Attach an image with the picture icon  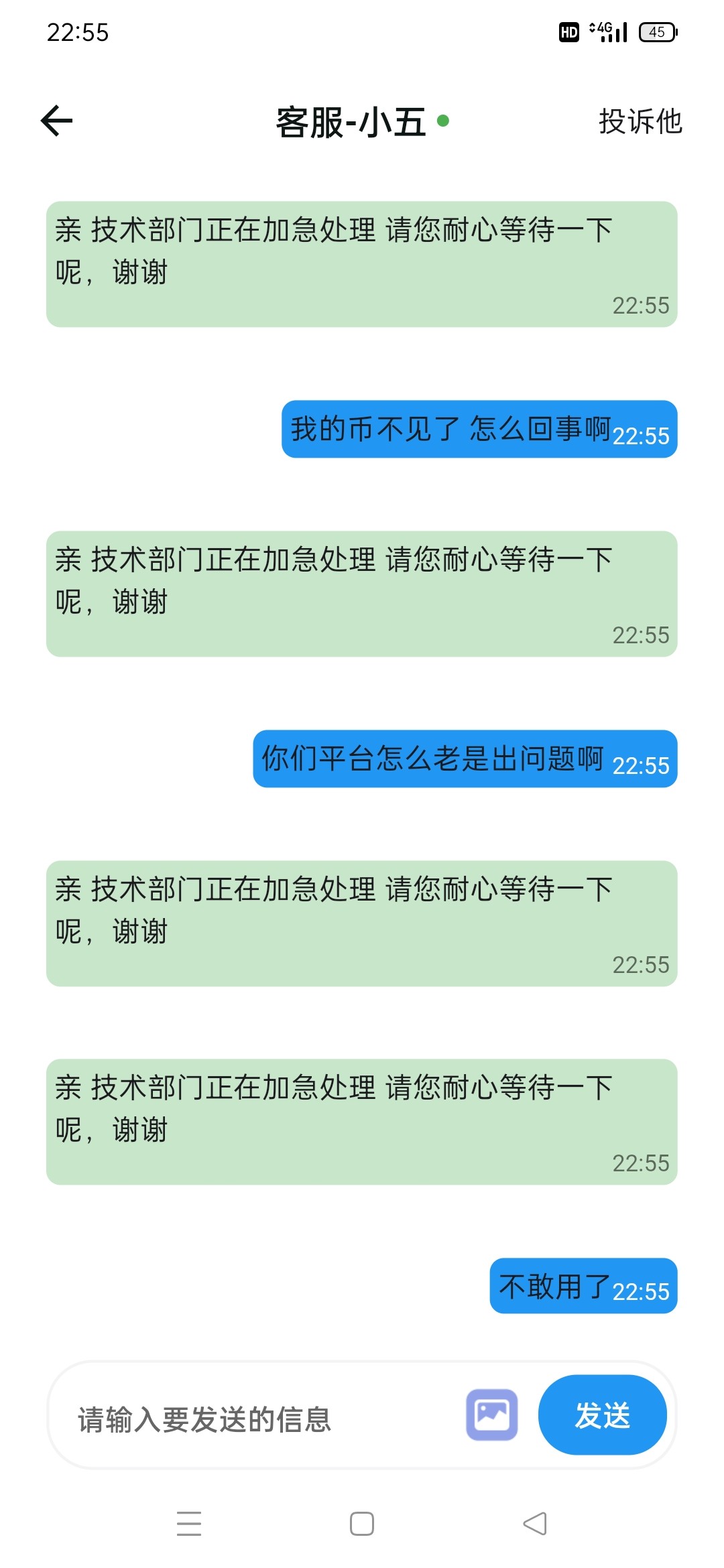[x=492, y=1415]
